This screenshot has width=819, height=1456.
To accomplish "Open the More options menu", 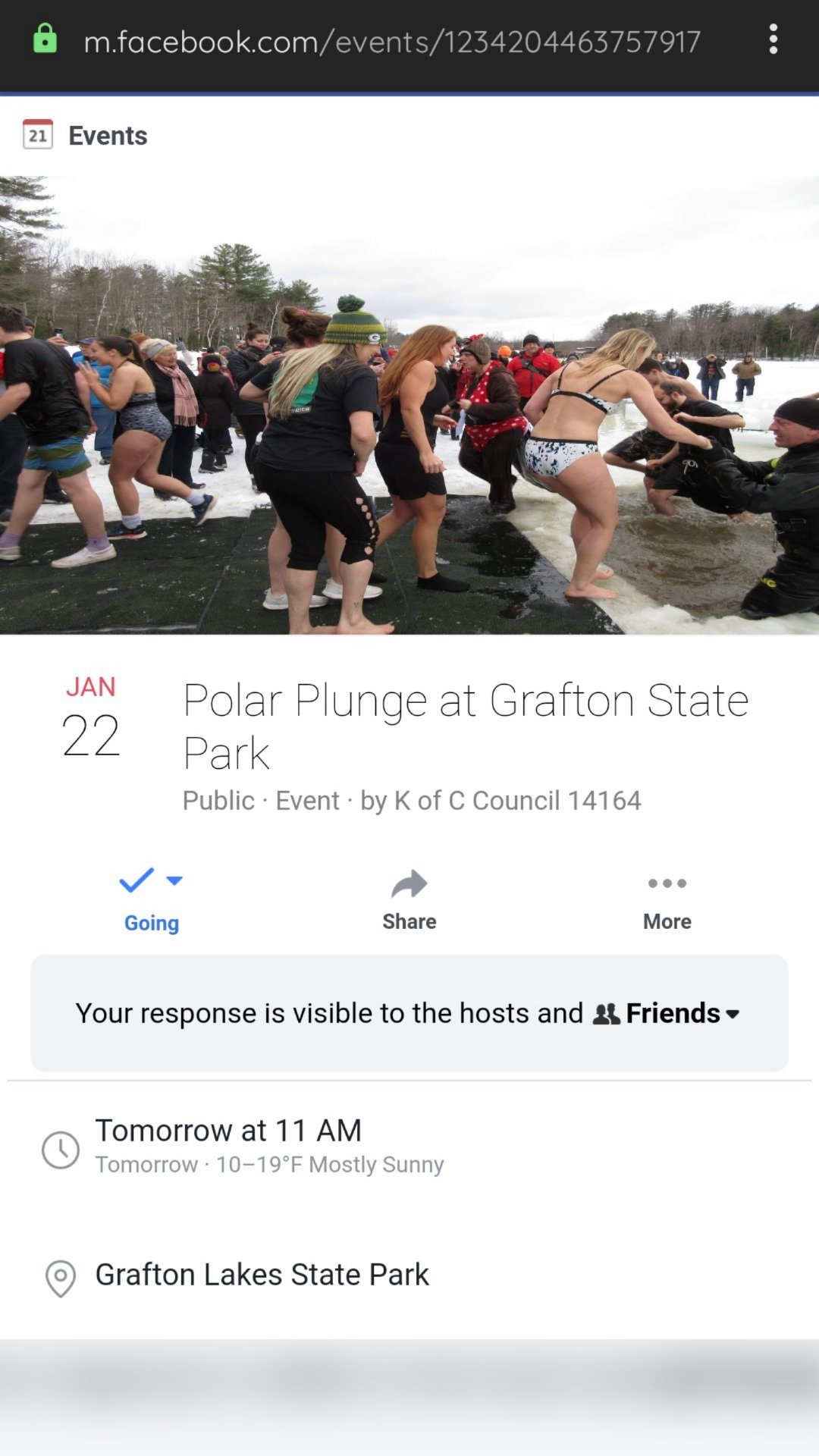I will [667, 899].
